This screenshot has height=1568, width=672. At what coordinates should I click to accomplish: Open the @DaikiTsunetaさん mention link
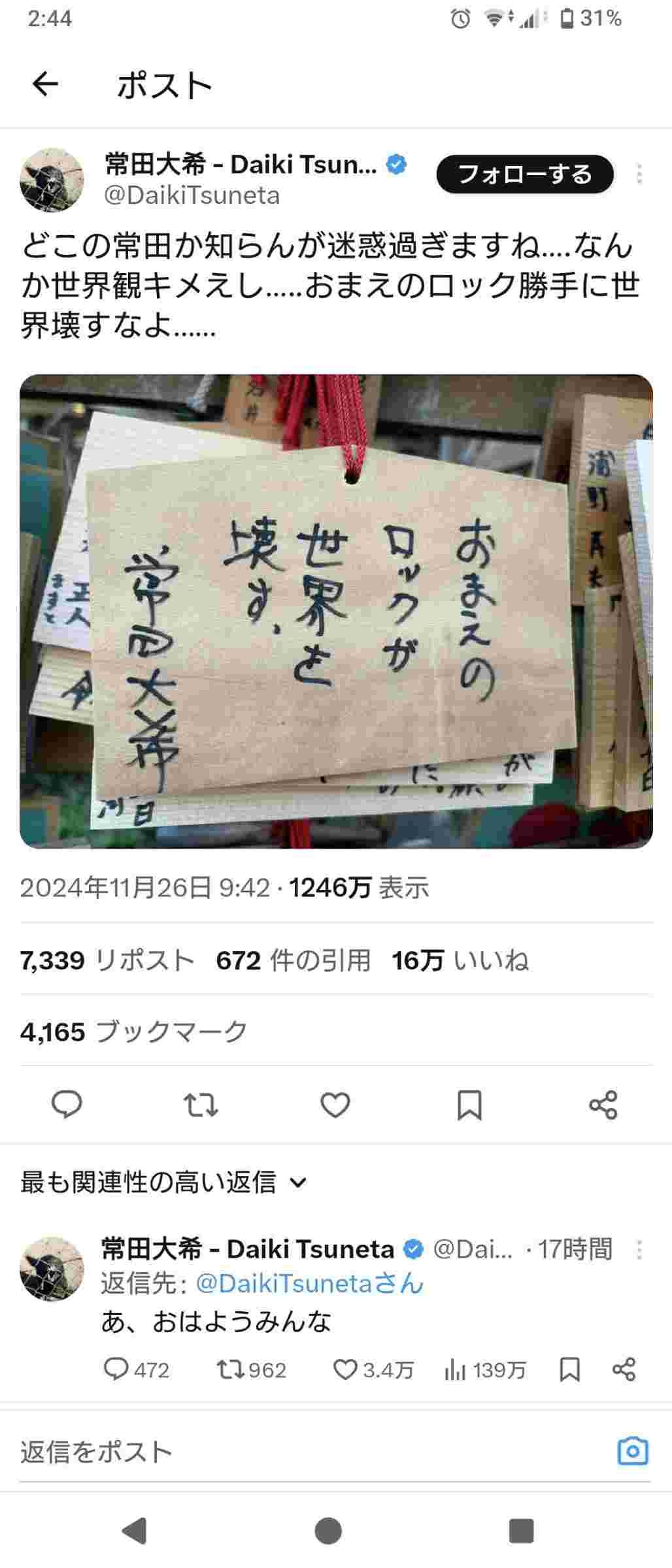[x=309, y=1284]
